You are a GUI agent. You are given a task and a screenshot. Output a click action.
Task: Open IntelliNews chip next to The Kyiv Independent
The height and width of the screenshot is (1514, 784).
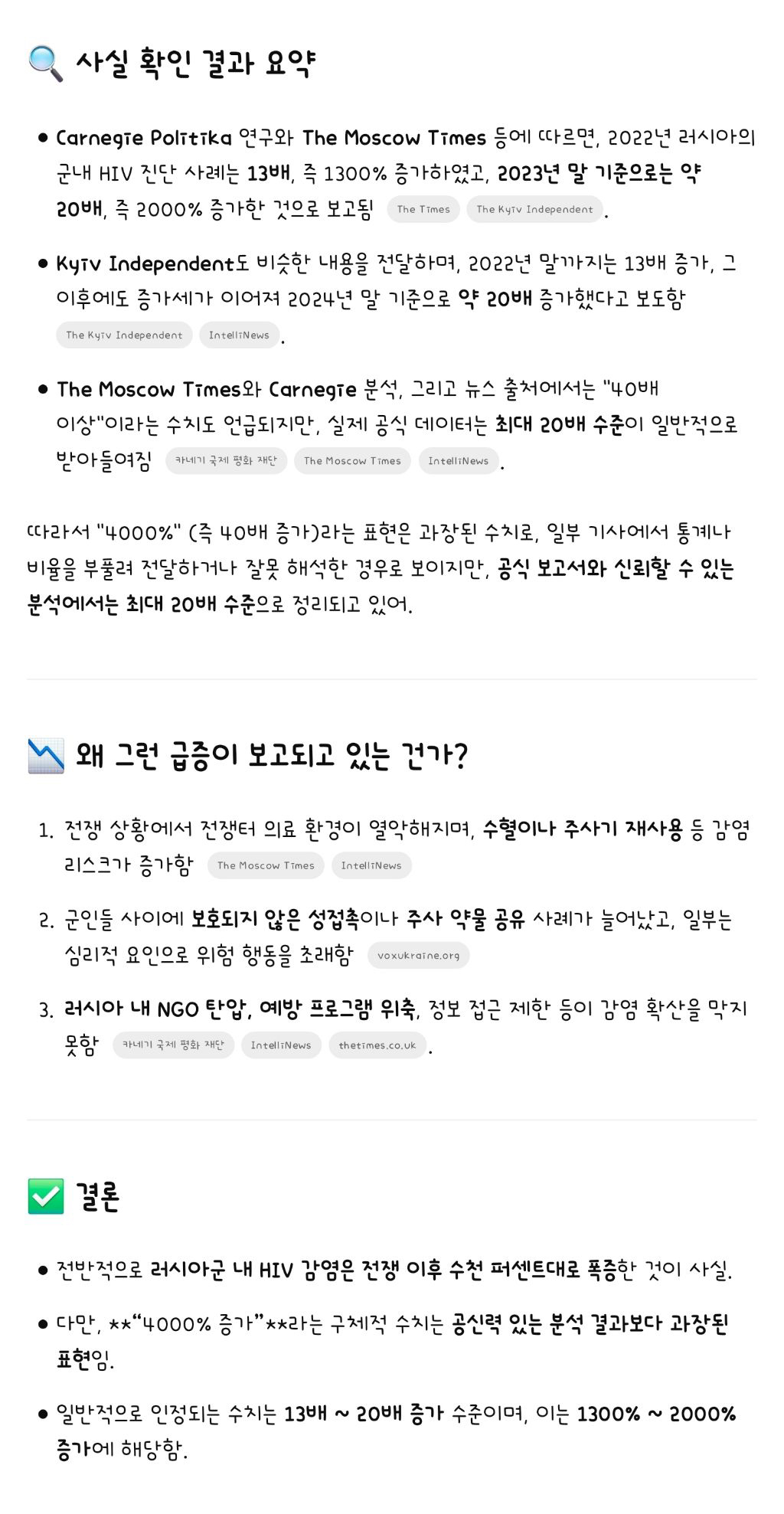click(239, 335)
